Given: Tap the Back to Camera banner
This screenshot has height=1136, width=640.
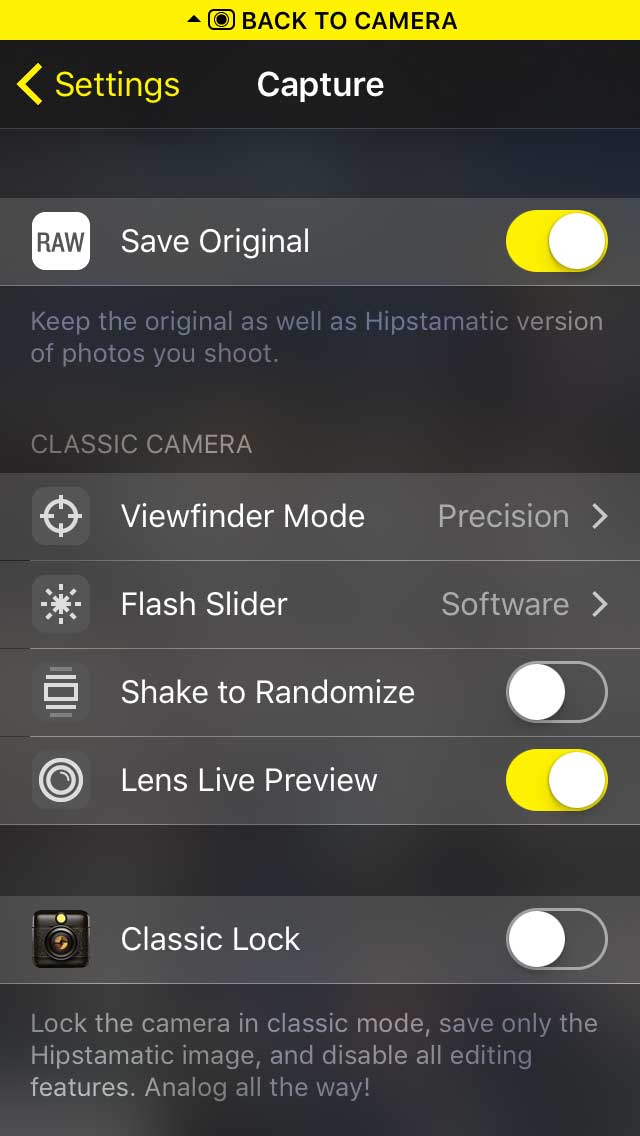Looking at the screenshot, I should coord(320,20).
